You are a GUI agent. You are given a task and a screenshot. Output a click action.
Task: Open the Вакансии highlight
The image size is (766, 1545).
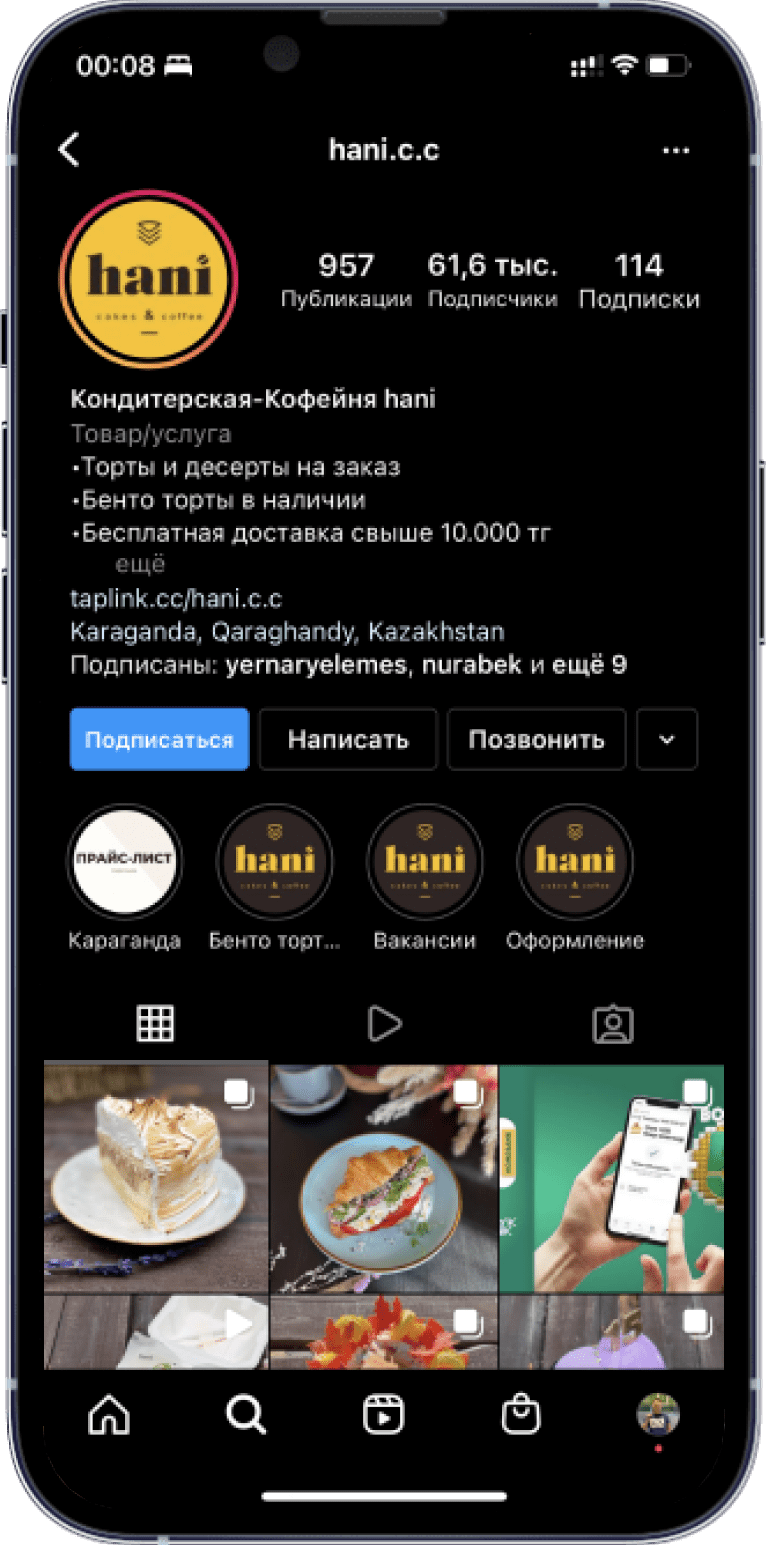[425, 862]
